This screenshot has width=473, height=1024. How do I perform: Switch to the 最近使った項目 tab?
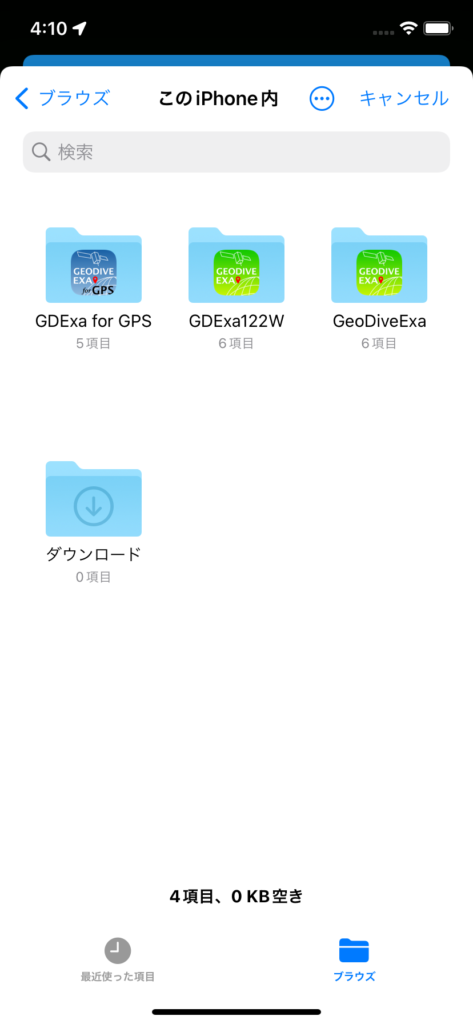click(x=118, y=961)
